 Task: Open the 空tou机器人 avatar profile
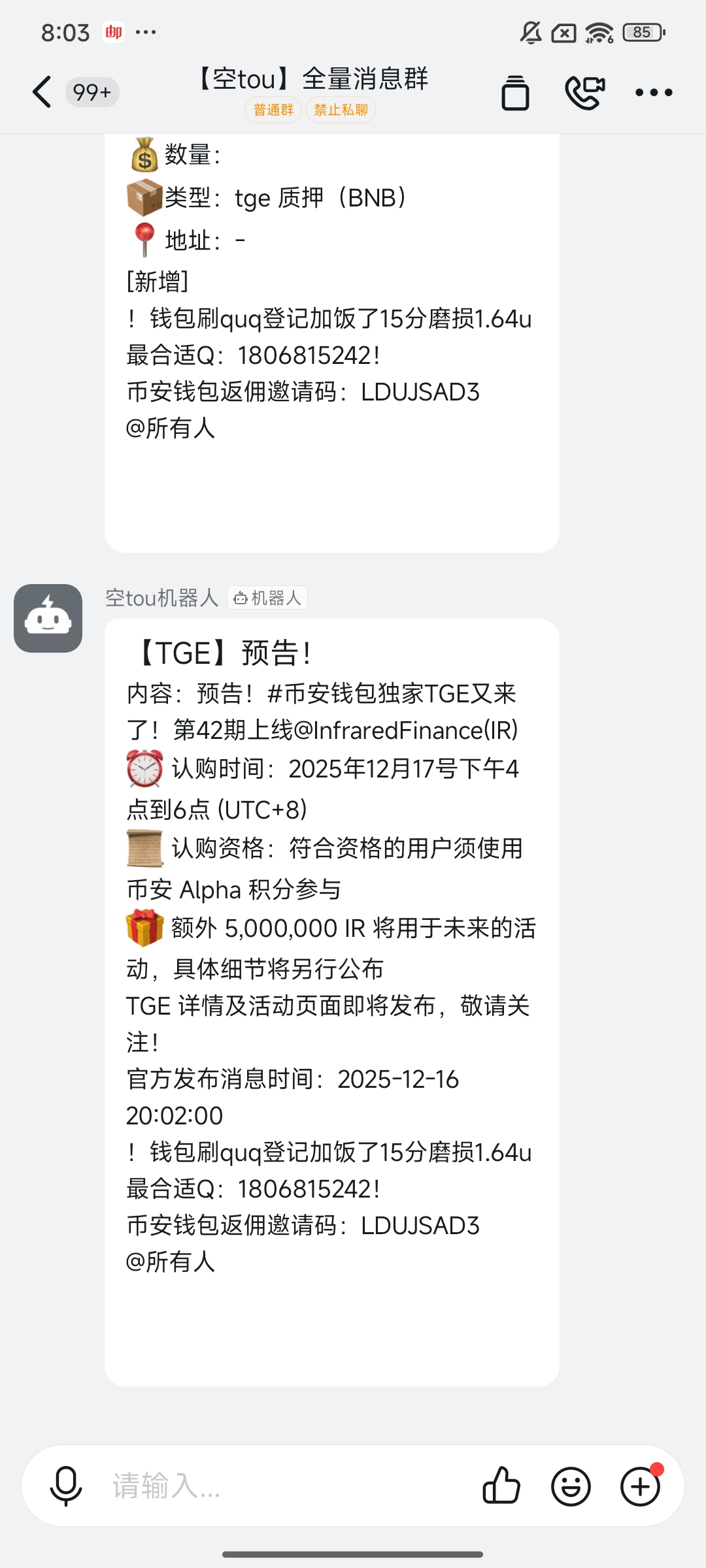tap(48, 618)
